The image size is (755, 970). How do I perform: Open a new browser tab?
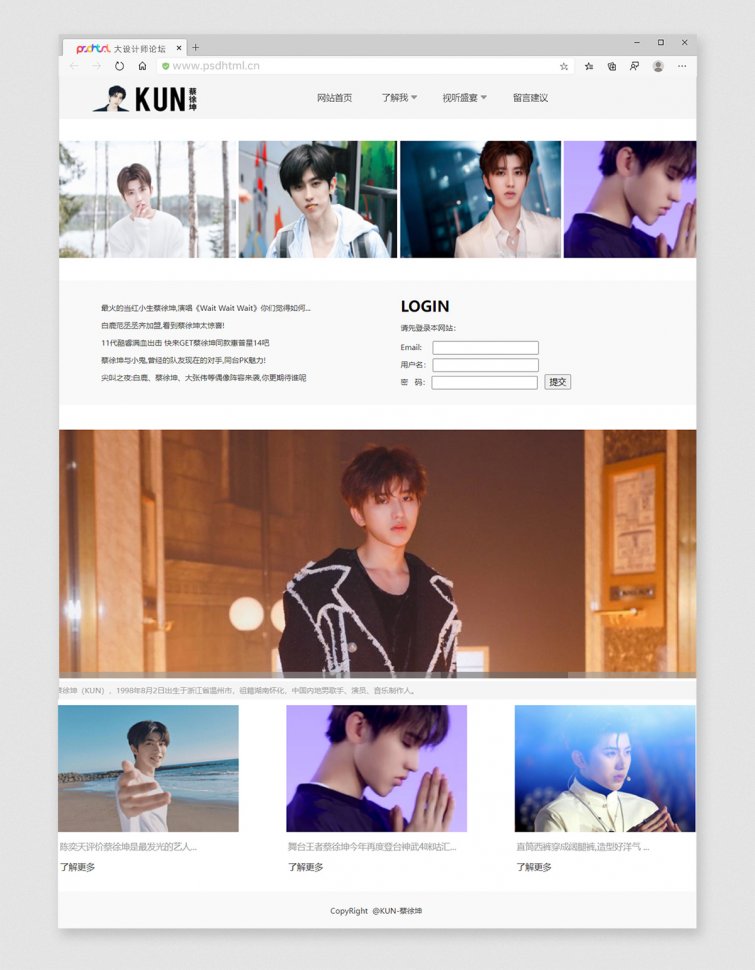click(x=196, y=47)
